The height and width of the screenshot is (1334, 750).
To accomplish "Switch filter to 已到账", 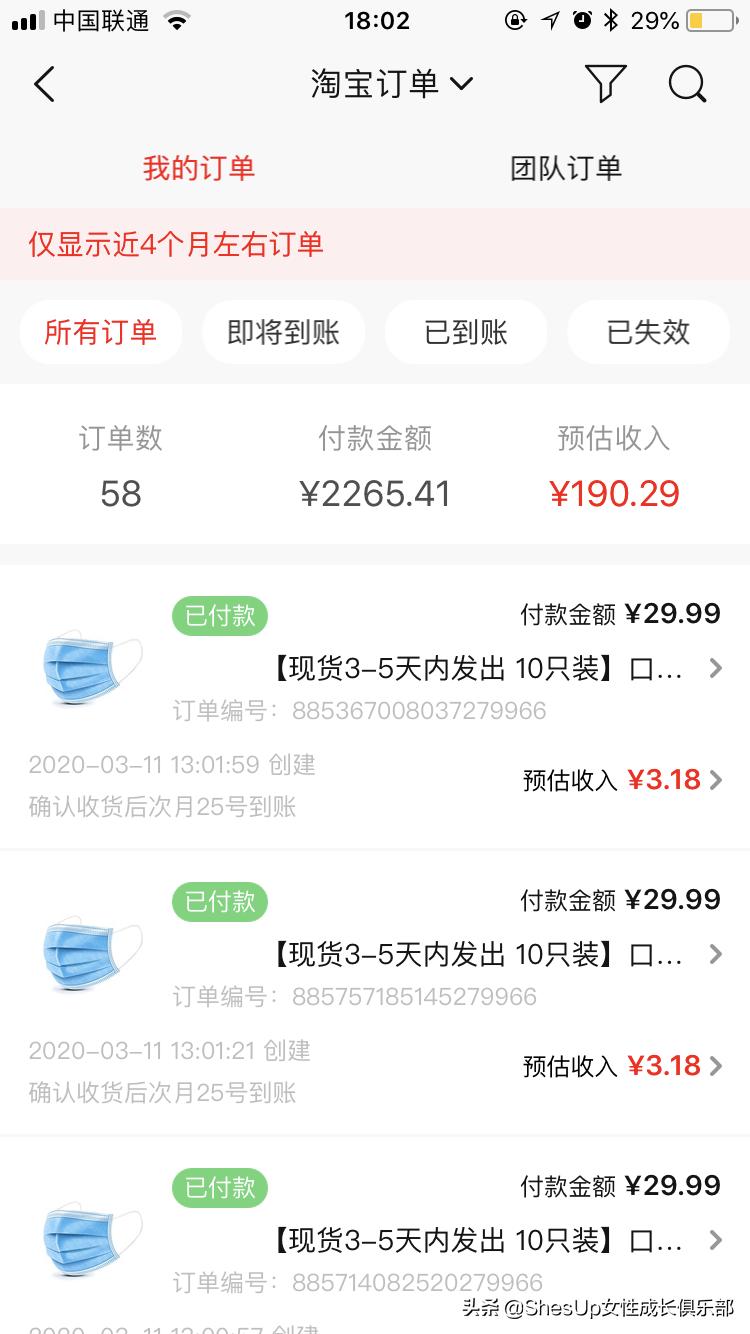I will click(x=466, y=331).
